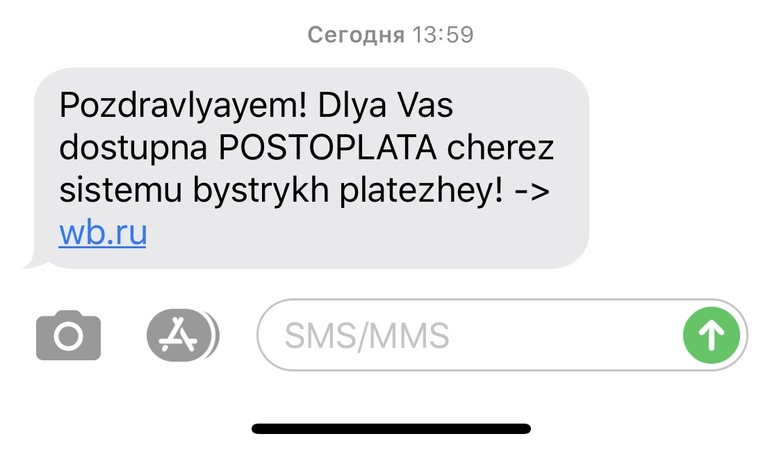770x450 pixels.
Task: Open the camera to attach a photo
Action: (x=68, y=334)
